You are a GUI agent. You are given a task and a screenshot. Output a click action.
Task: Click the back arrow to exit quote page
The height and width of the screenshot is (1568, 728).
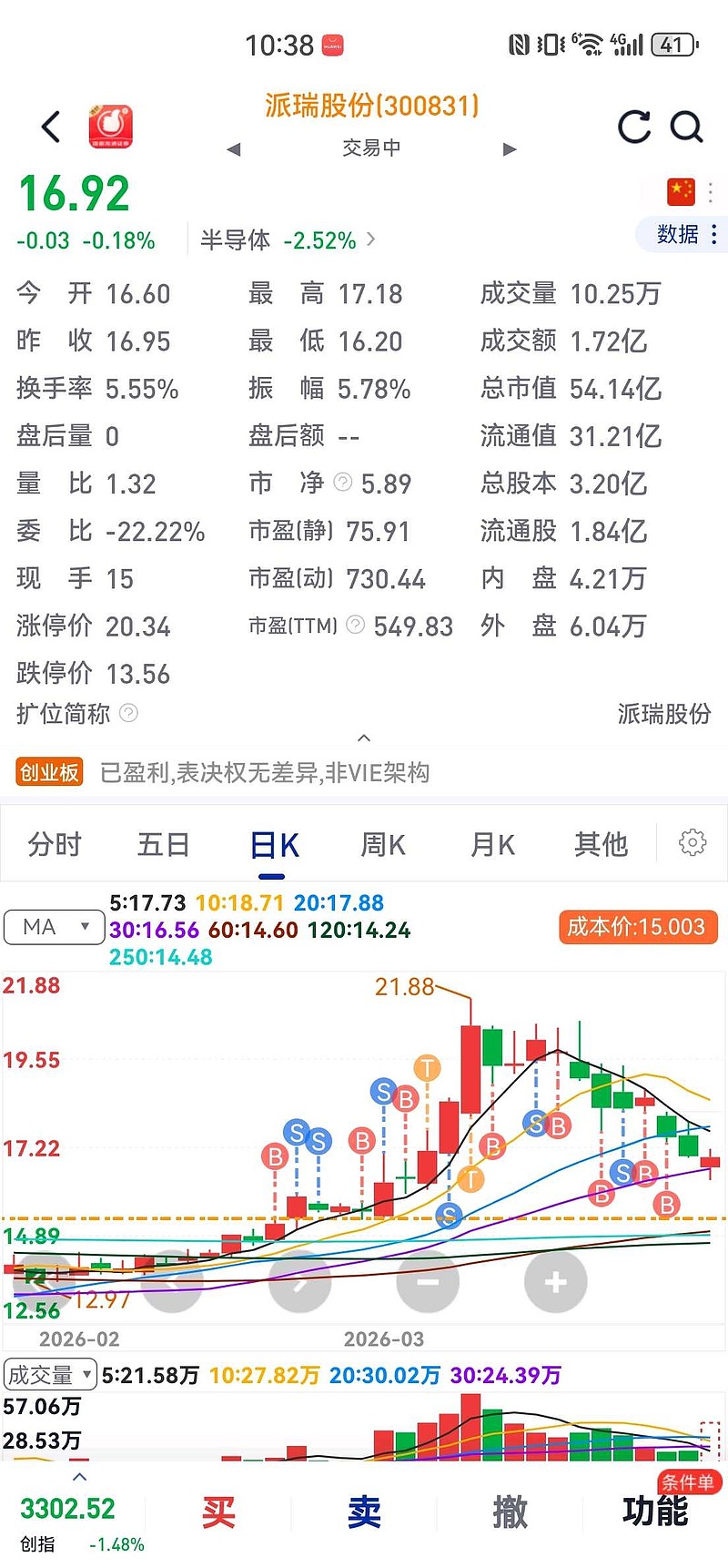point(50,127)
